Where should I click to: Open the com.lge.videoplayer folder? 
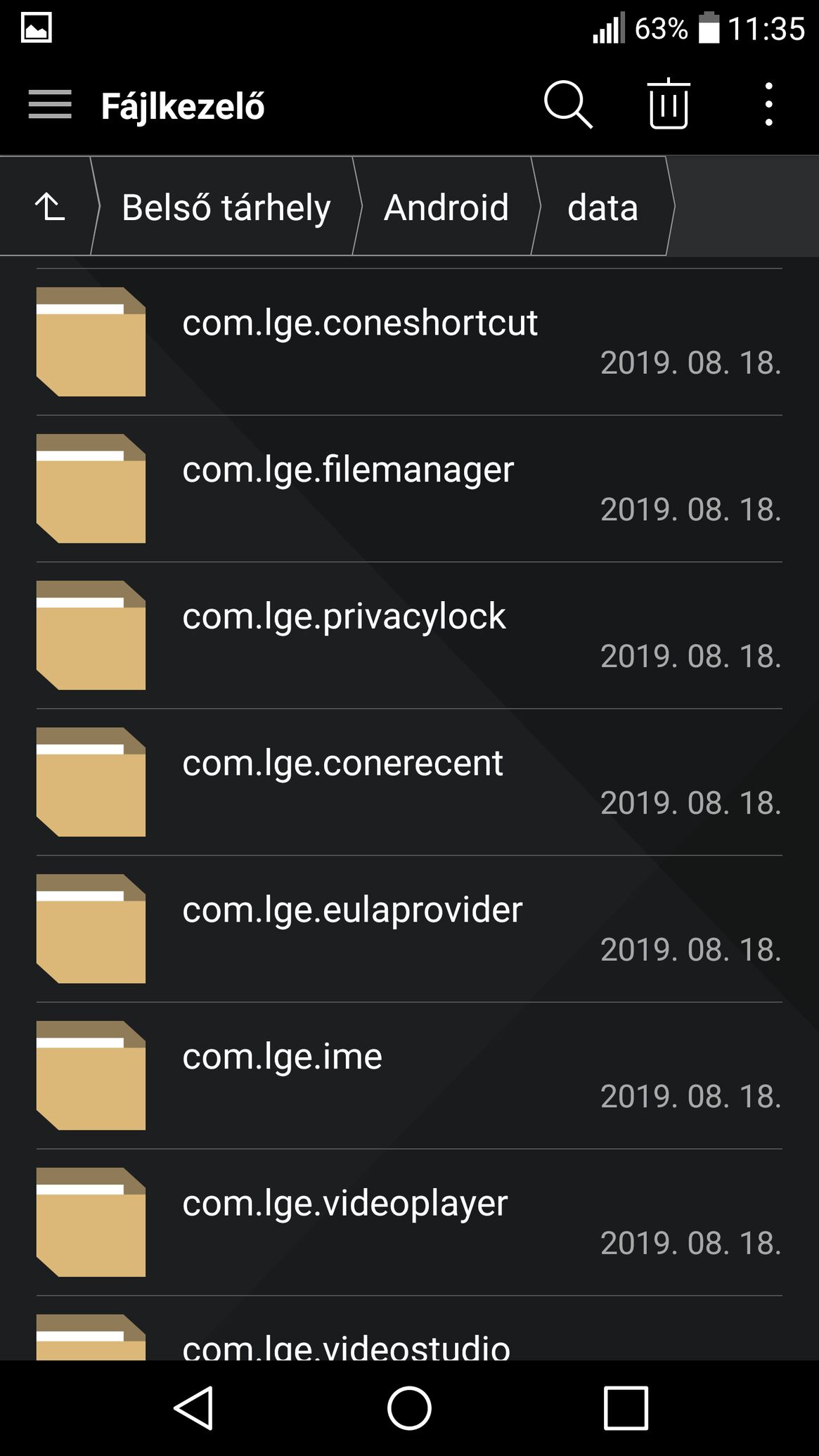point(409,1223)
